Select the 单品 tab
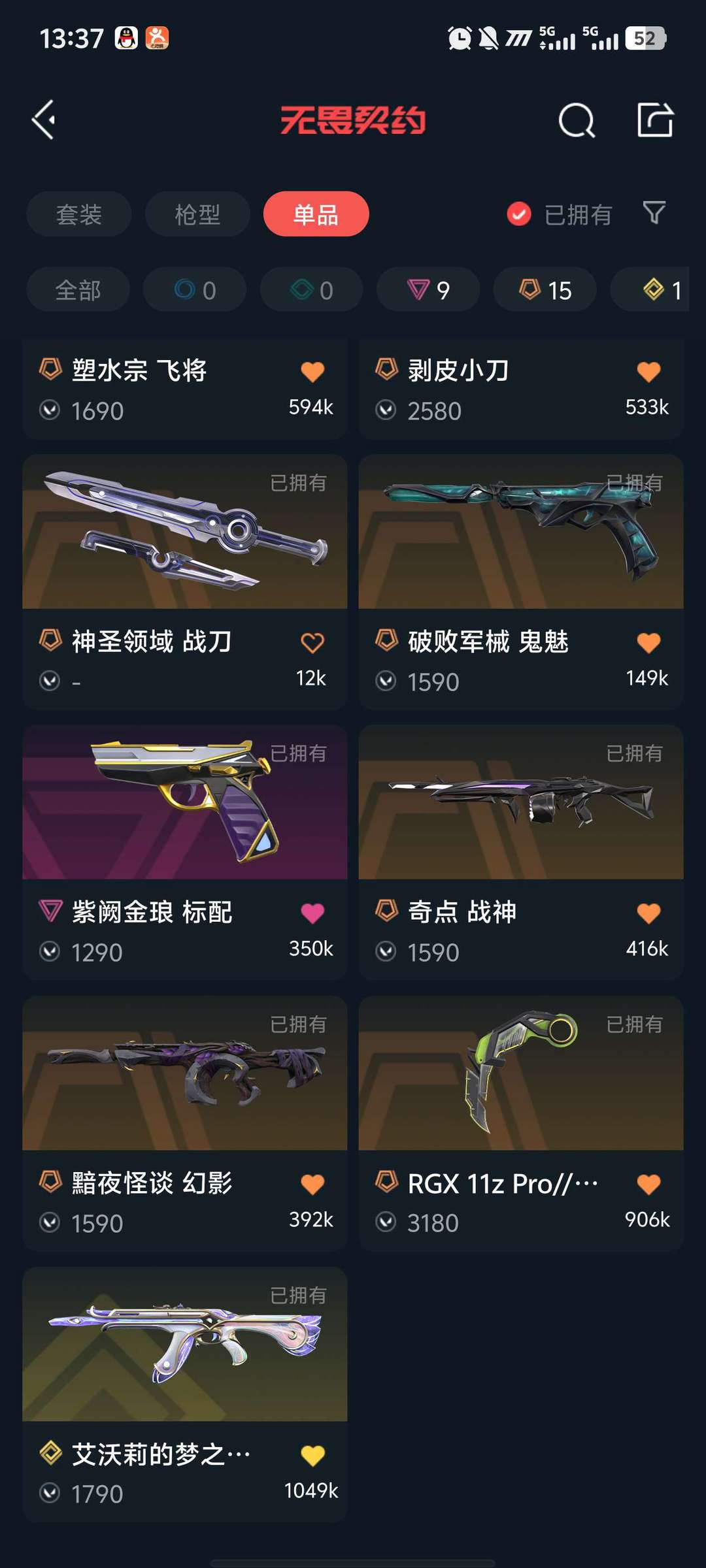Image resolution: width=706 pixels, height=1568 pixels. 316,214
